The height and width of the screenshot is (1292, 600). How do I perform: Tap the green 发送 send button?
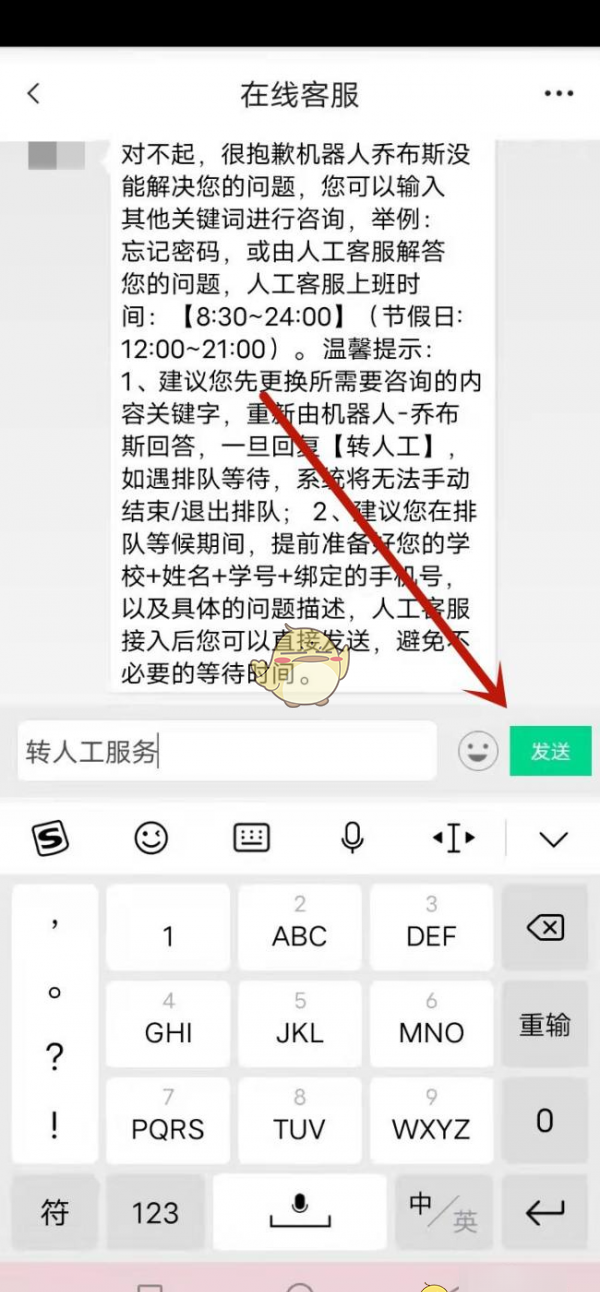coord(550,751)
